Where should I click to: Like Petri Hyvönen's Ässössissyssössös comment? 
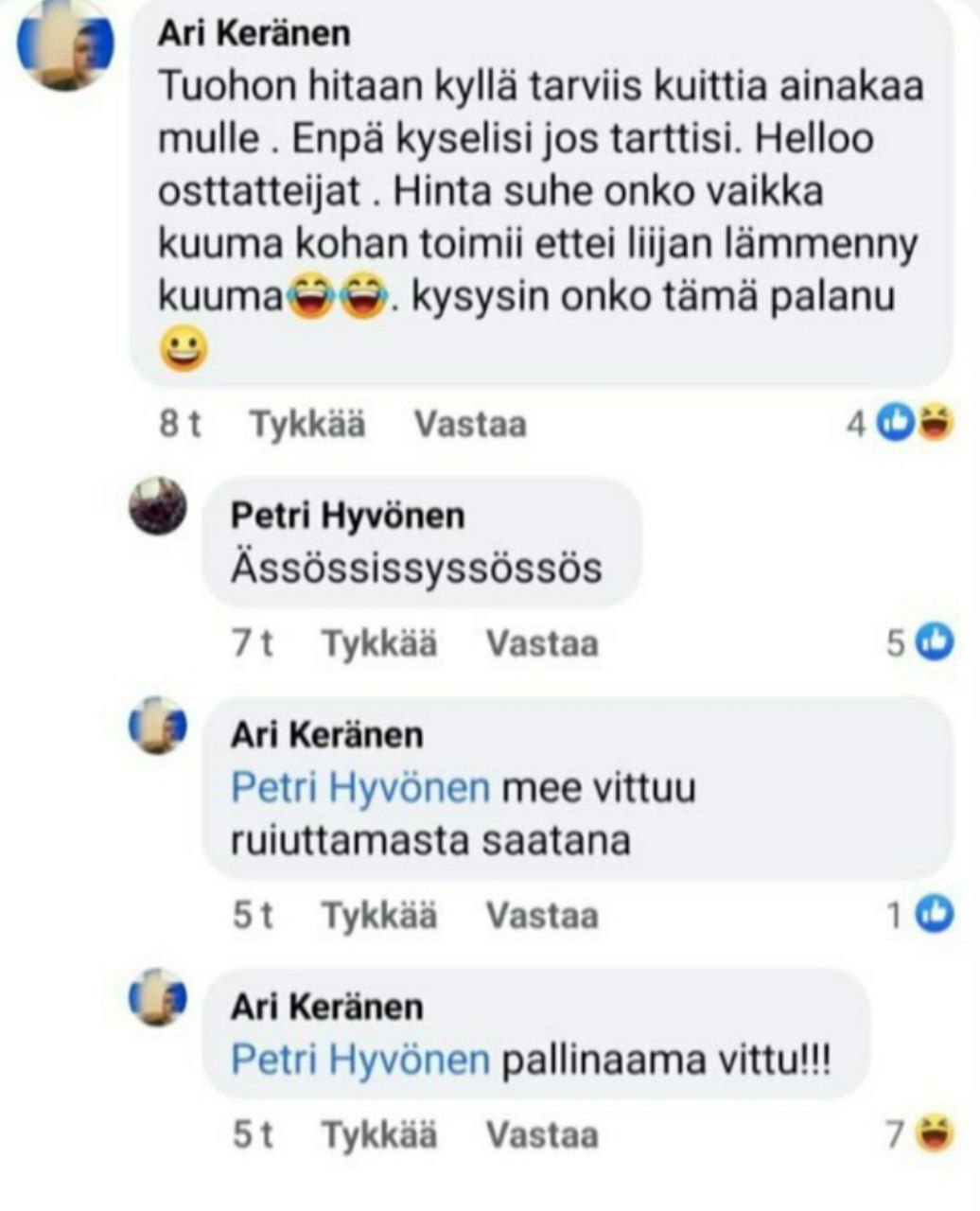click(379, 643)
